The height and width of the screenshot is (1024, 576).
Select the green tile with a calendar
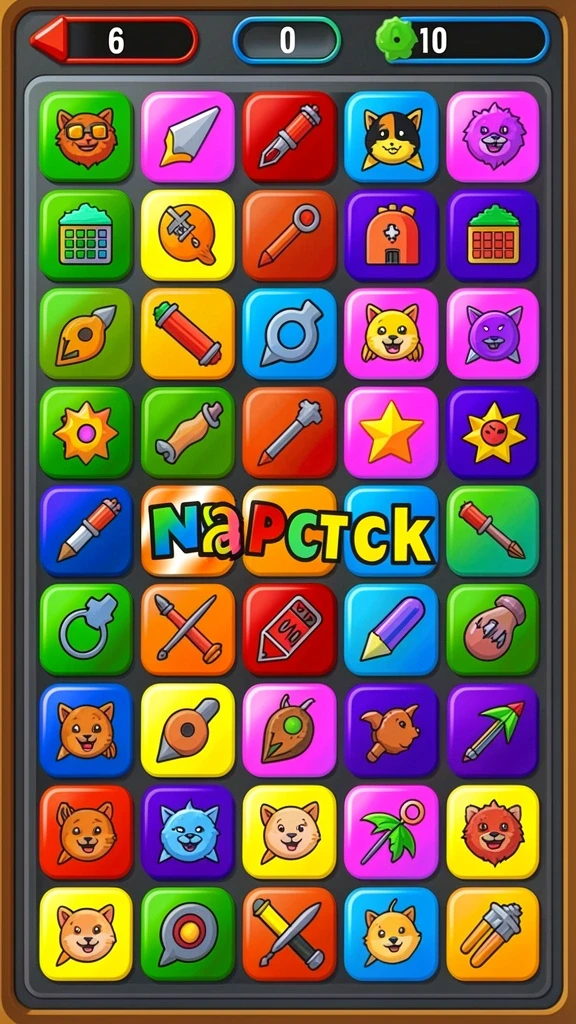point(86,235)
